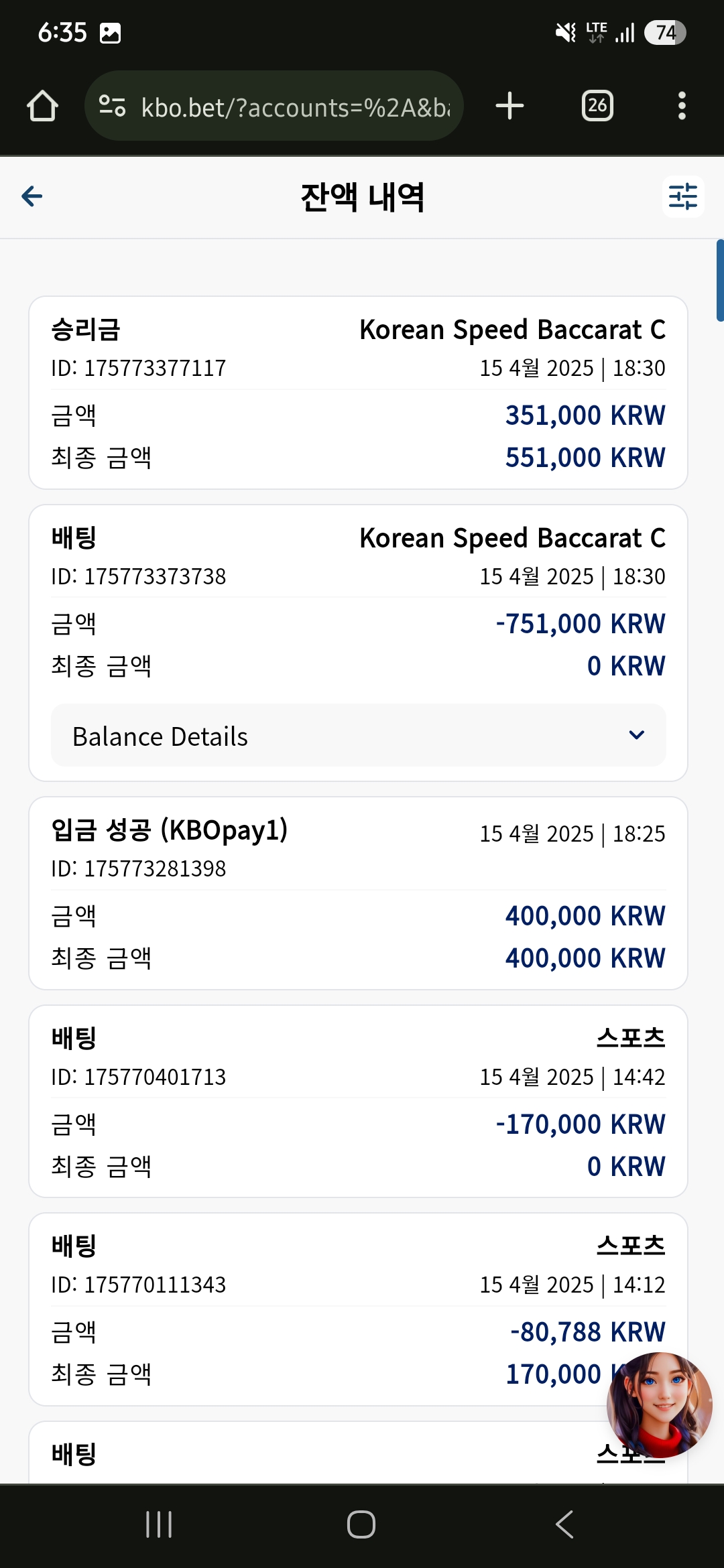Show the 26 open tabs

point(597,106)
